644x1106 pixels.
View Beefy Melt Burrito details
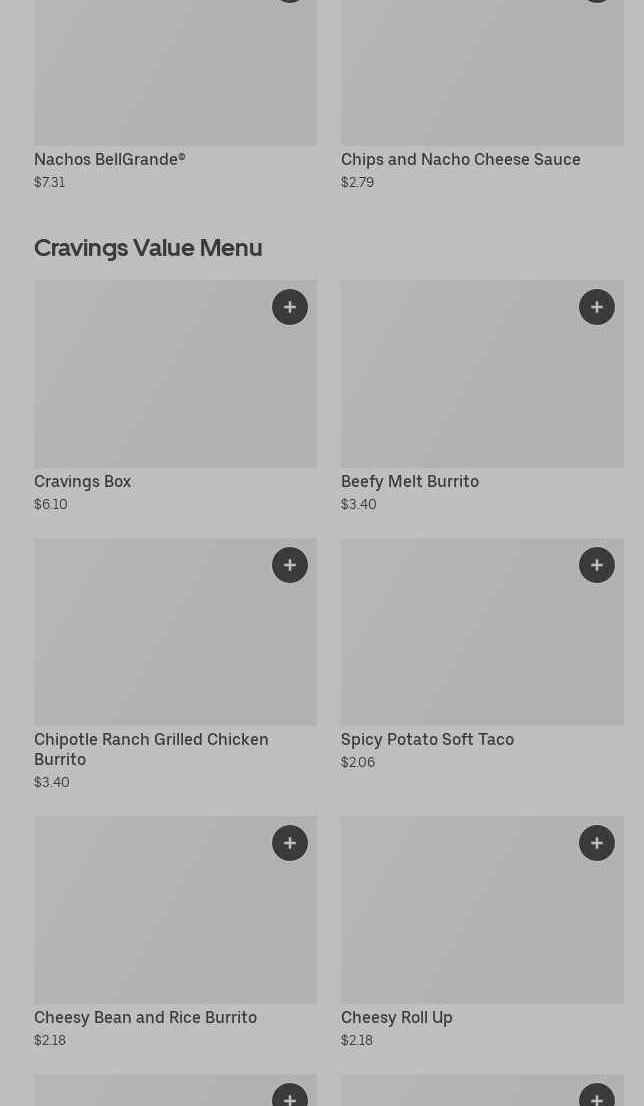(x=482, y=396)
